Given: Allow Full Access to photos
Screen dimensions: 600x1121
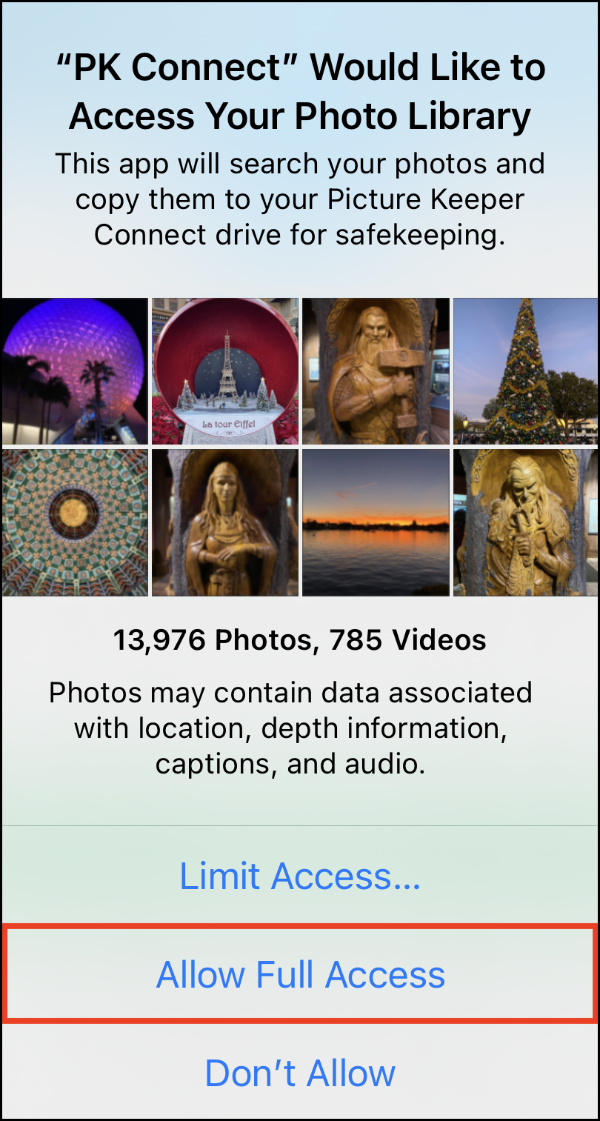Looking at the screenshot, I should (x=300, y=974).
